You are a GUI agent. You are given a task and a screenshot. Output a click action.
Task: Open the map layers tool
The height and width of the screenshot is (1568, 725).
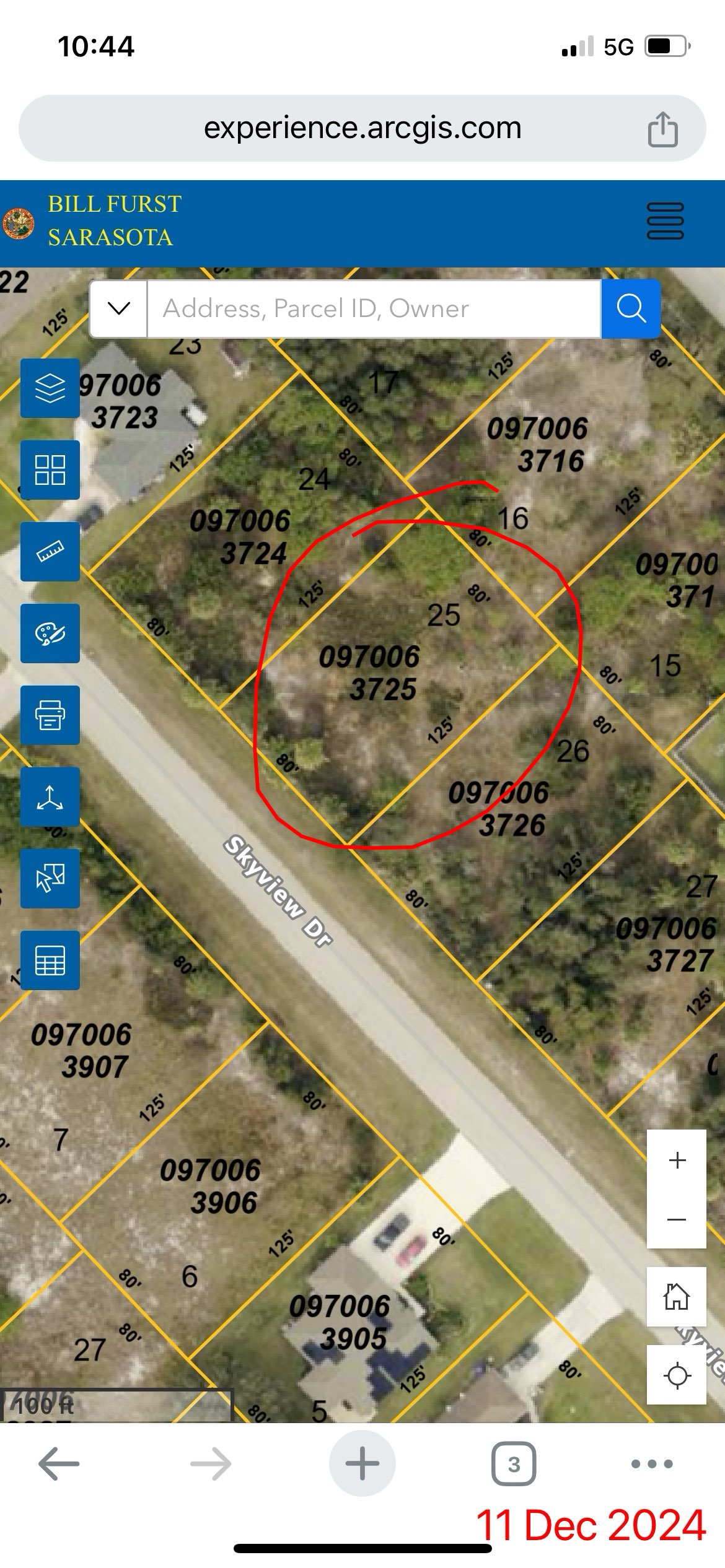tap(50, 388)
